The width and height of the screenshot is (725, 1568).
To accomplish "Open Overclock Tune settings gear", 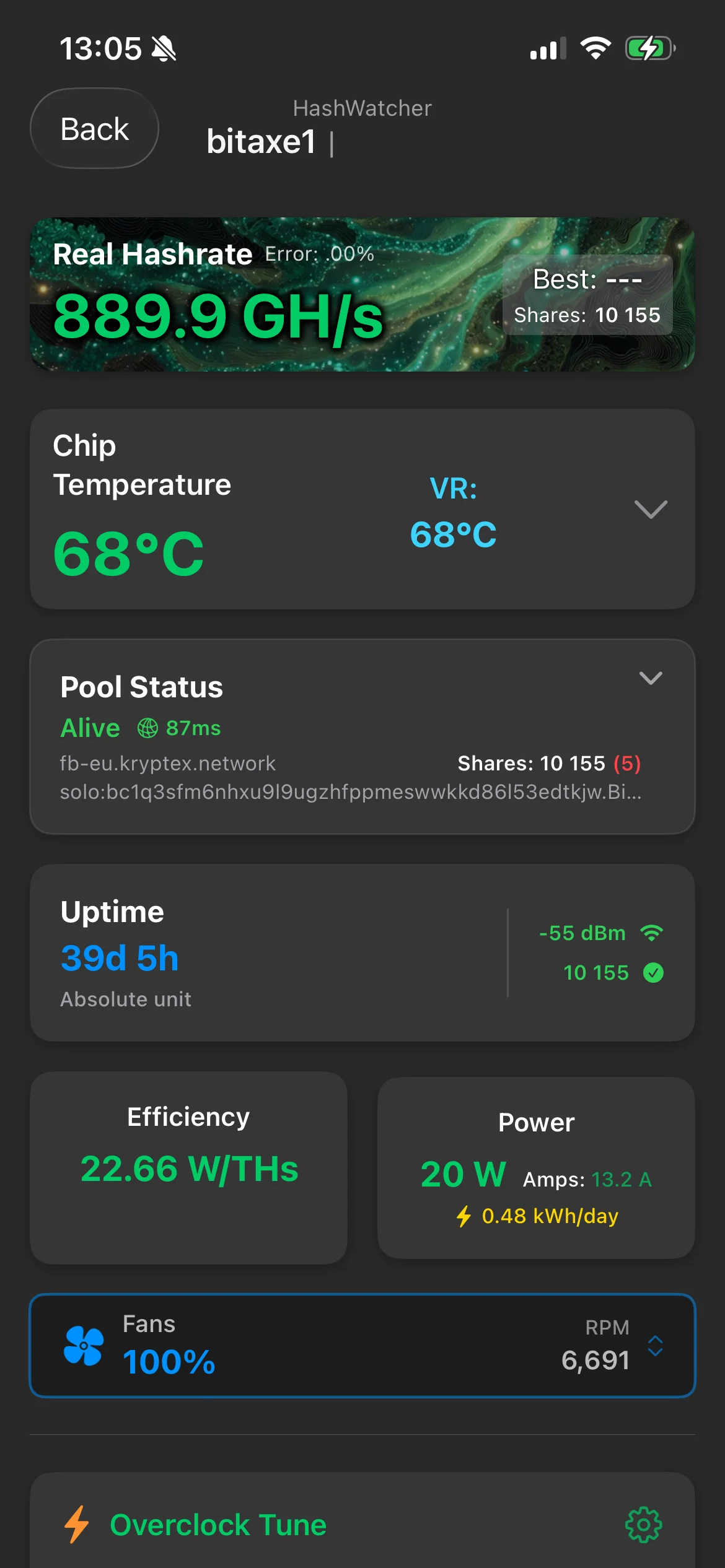I will [x=643, y=1525].
